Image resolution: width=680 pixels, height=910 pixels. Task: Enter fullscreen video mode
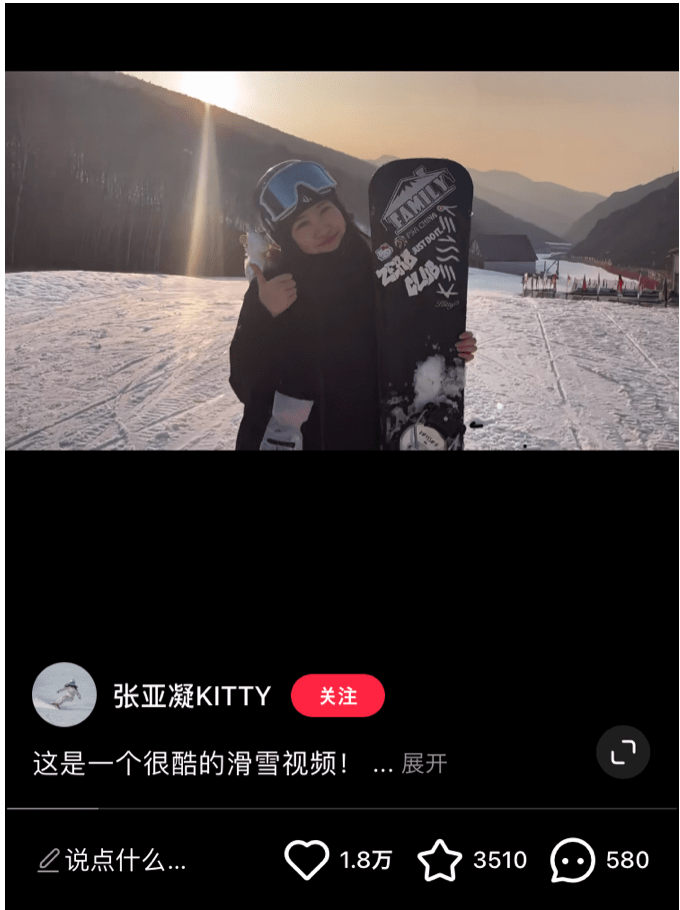[x=623, y=752]
